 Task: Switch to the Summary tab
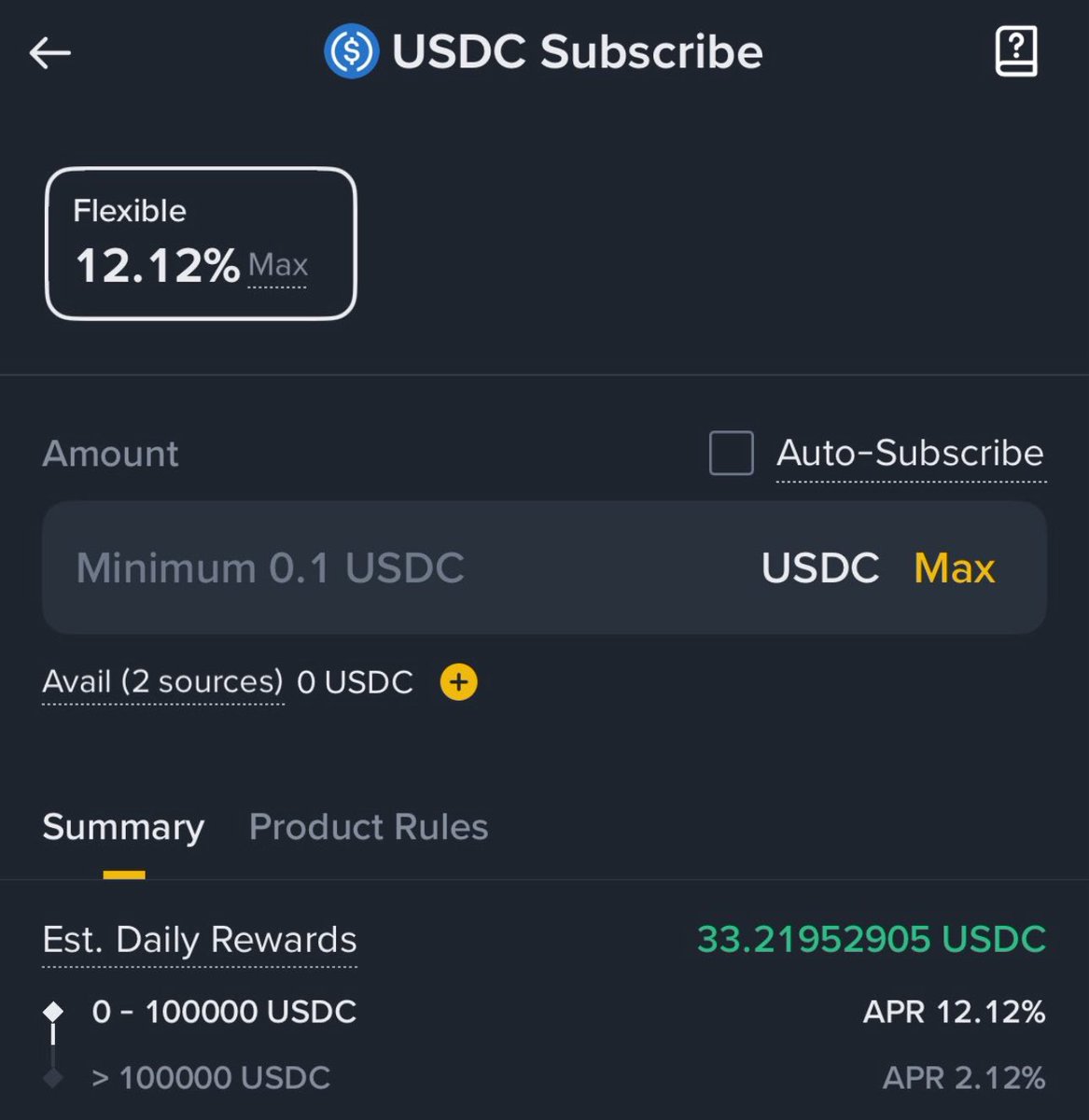pos(123,827)
